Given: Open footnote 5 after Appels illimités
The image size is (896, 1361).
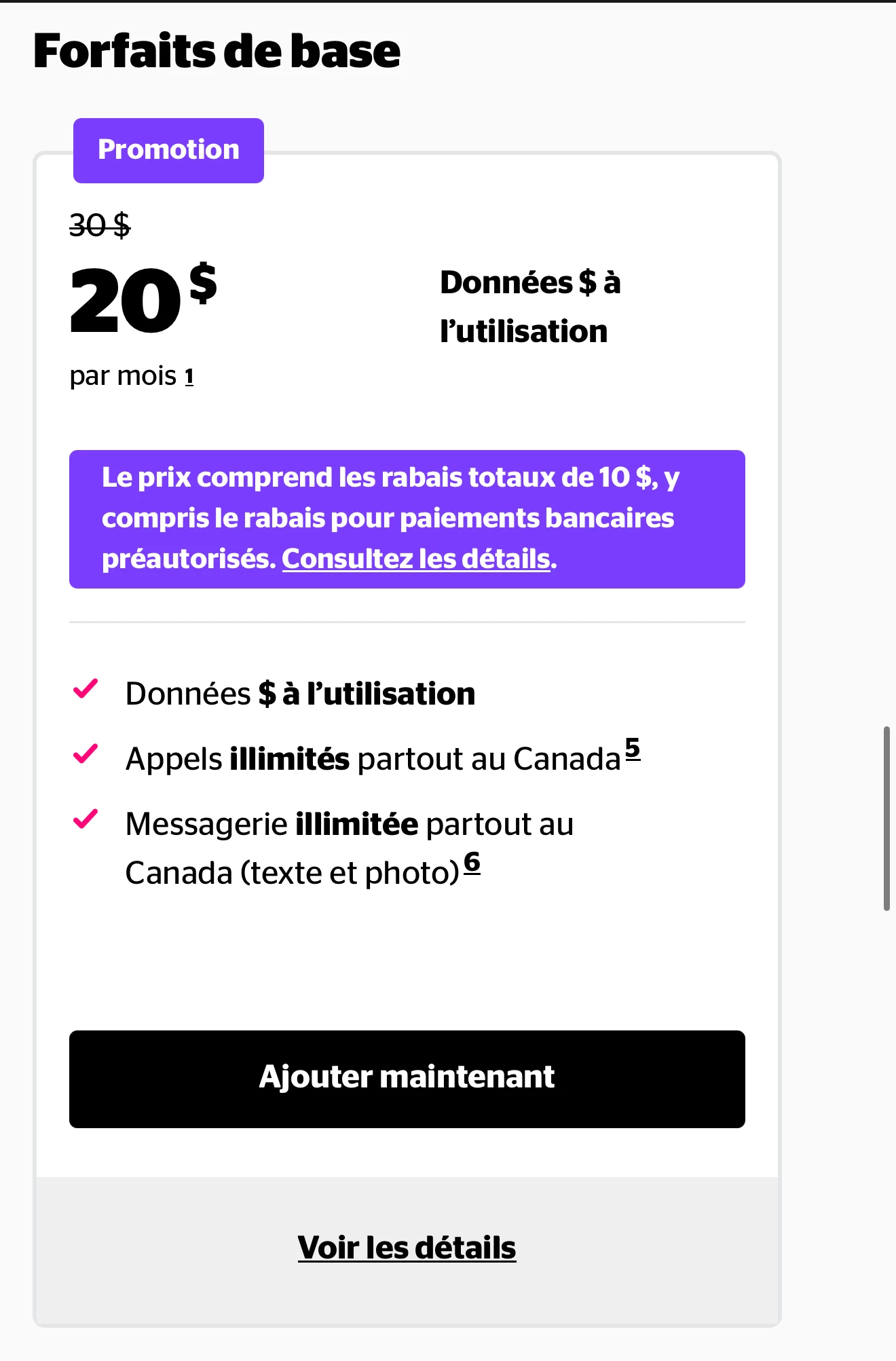Looking at the screenshot, I should coord(632,749).
